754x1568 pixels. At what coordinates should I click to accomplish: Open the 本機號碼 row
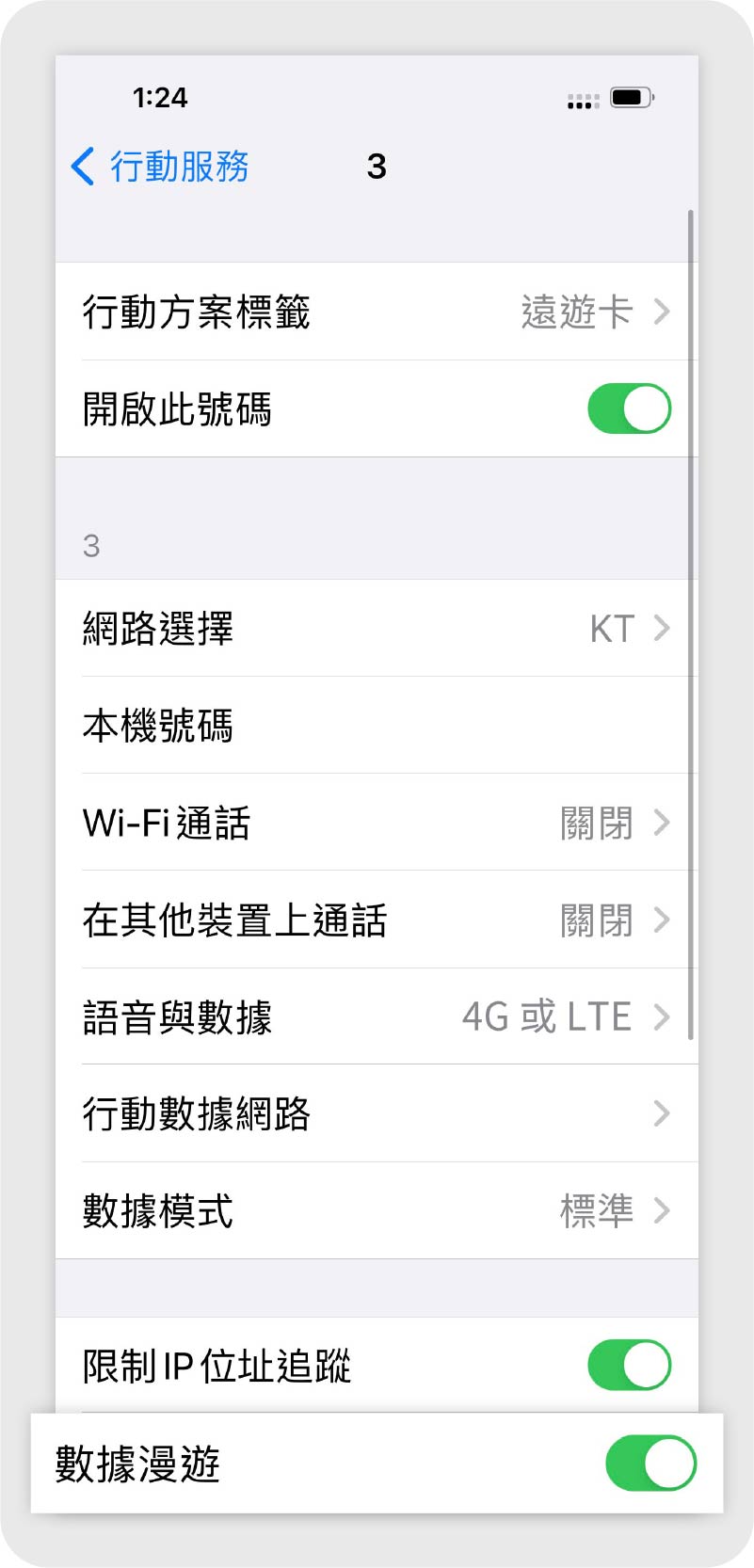pos(377,726)
